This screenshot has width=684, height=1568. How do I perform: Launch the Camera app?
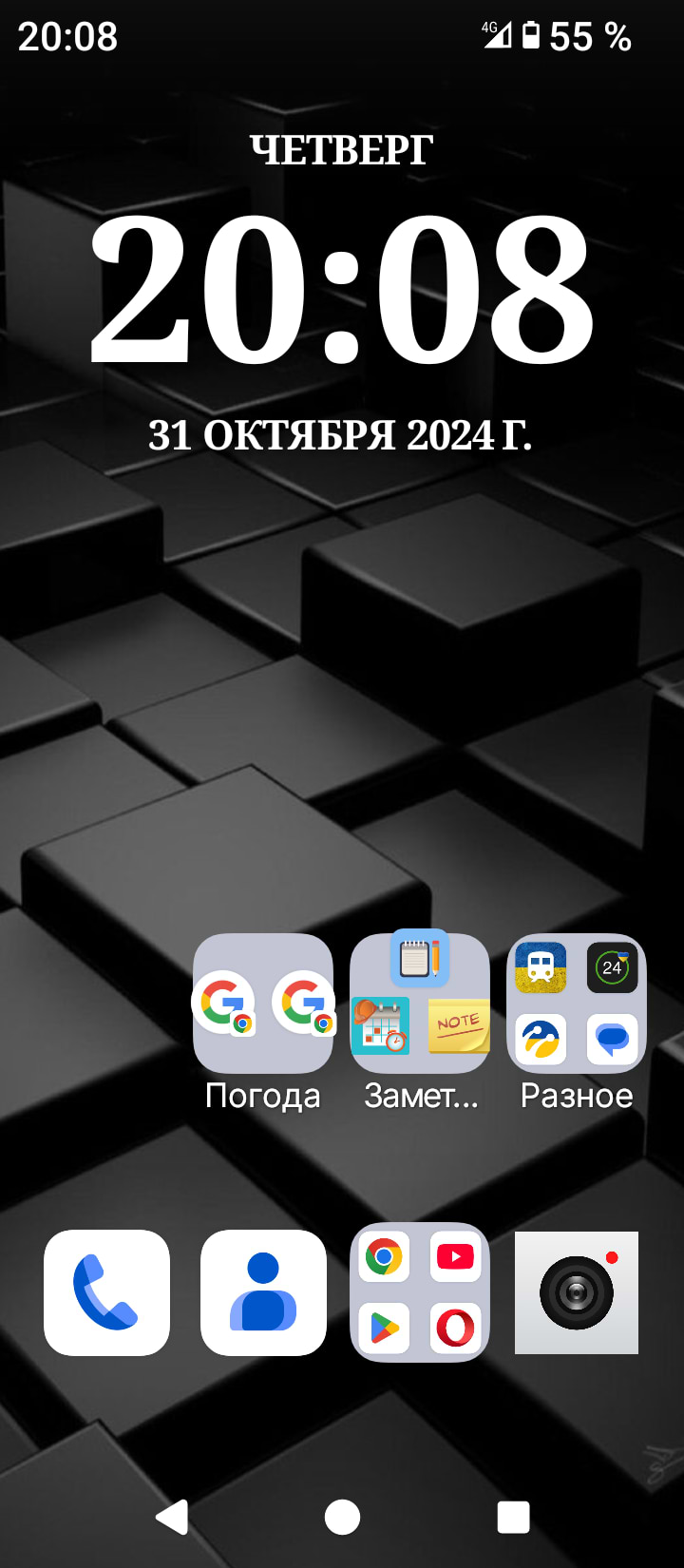click(x=577, y=1292)
